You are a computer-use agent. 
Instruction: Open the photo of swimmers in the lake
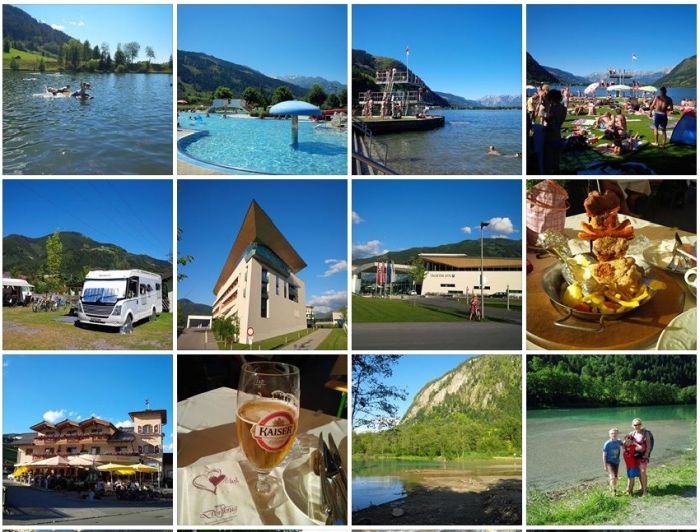[x=87, y=89]
